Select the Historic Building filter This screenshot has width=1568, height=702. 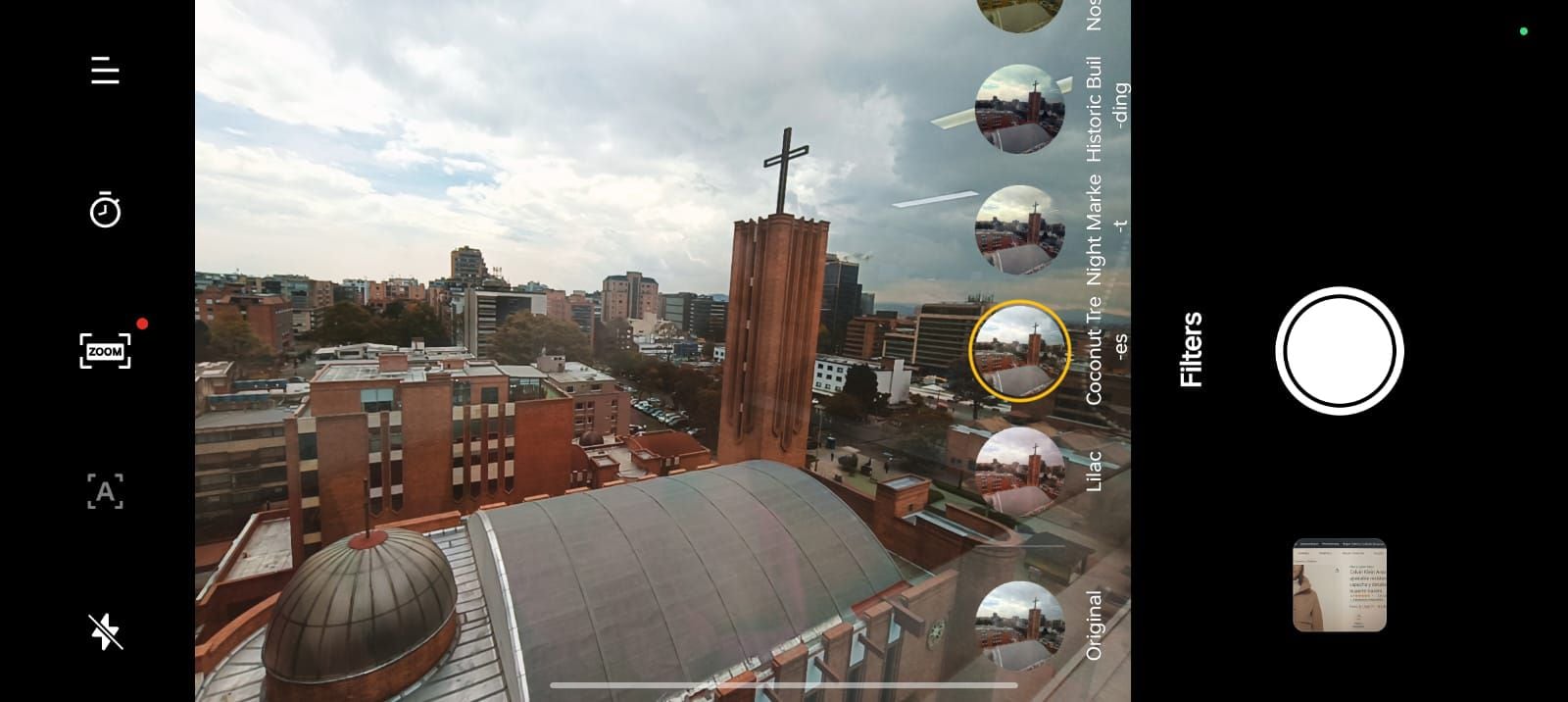[1019, 109]
